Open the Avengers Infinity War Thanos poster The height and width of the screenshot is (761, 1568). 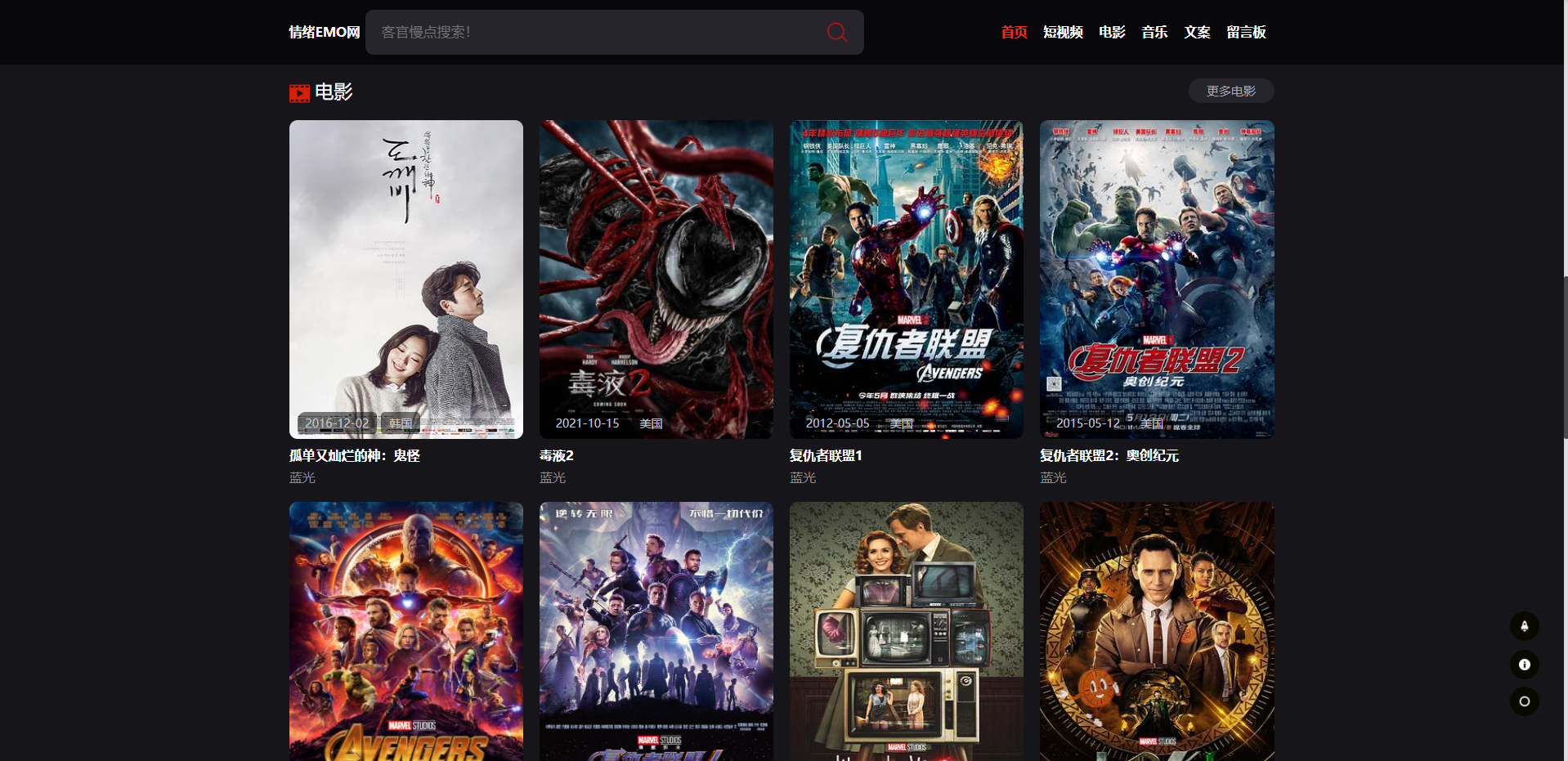[405, 631]
